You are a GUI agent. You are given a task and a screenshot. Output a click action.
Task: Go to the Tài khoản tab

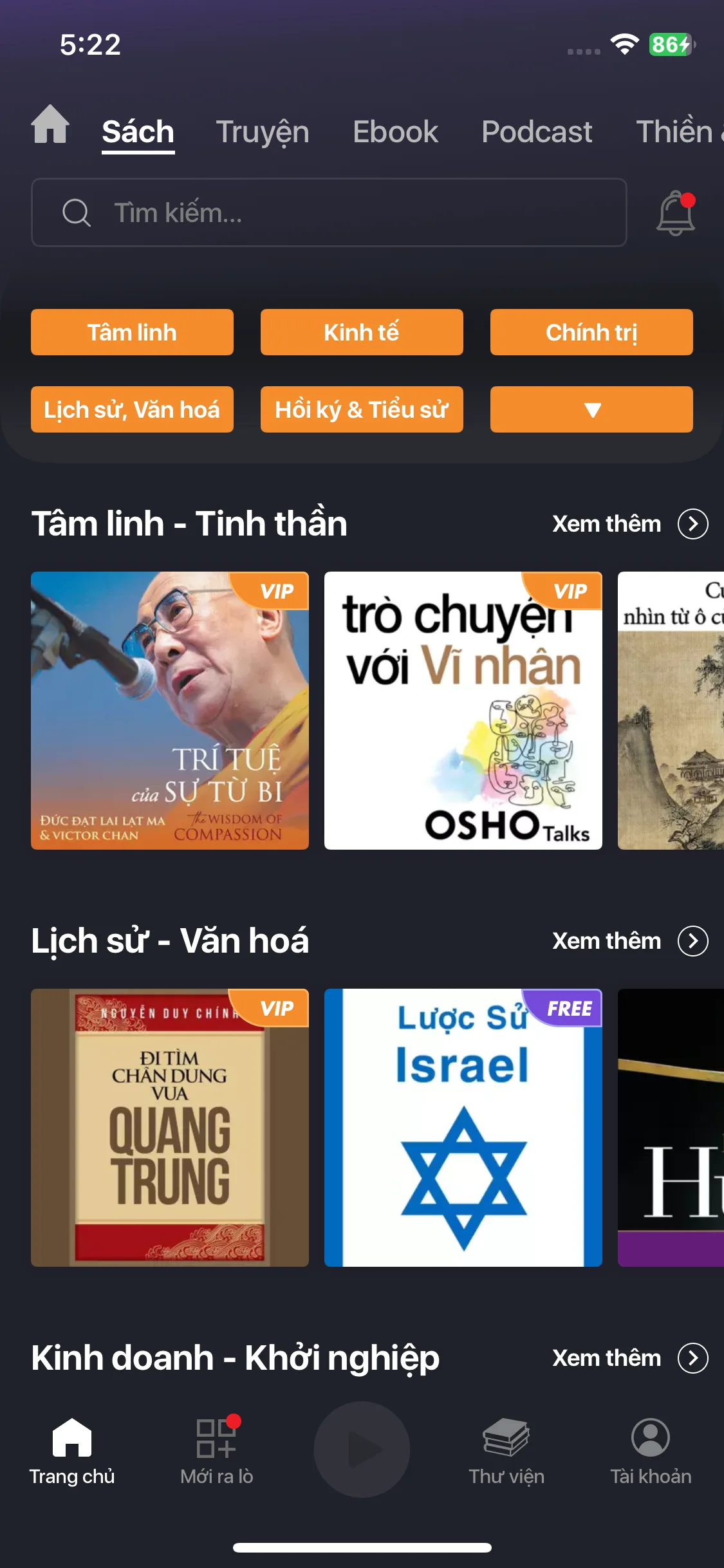click(651, 1451)
